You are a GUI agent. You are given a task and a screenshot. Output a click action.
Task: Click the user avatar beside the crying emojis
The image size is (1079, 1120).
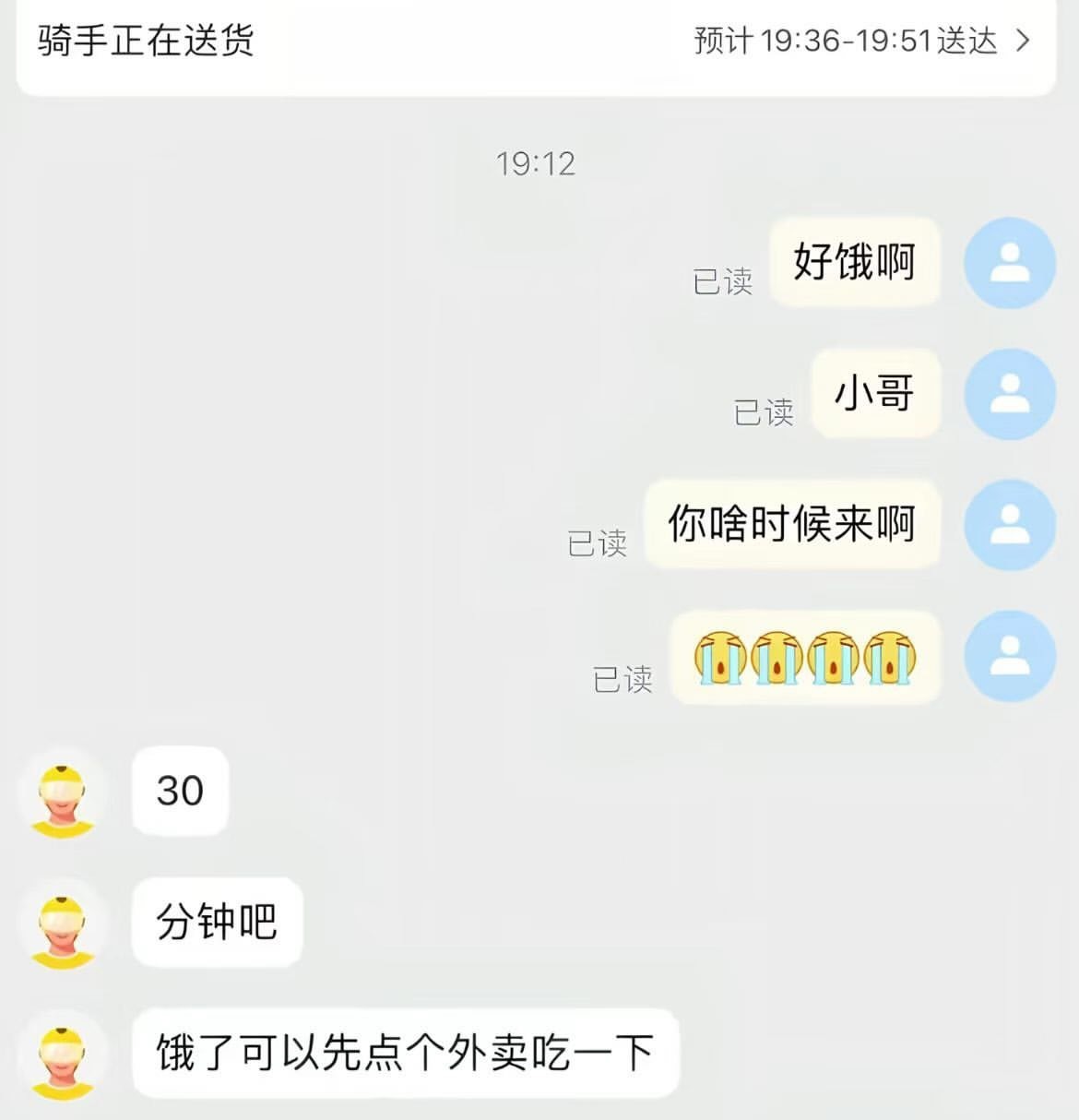[x=1010, y=657]
